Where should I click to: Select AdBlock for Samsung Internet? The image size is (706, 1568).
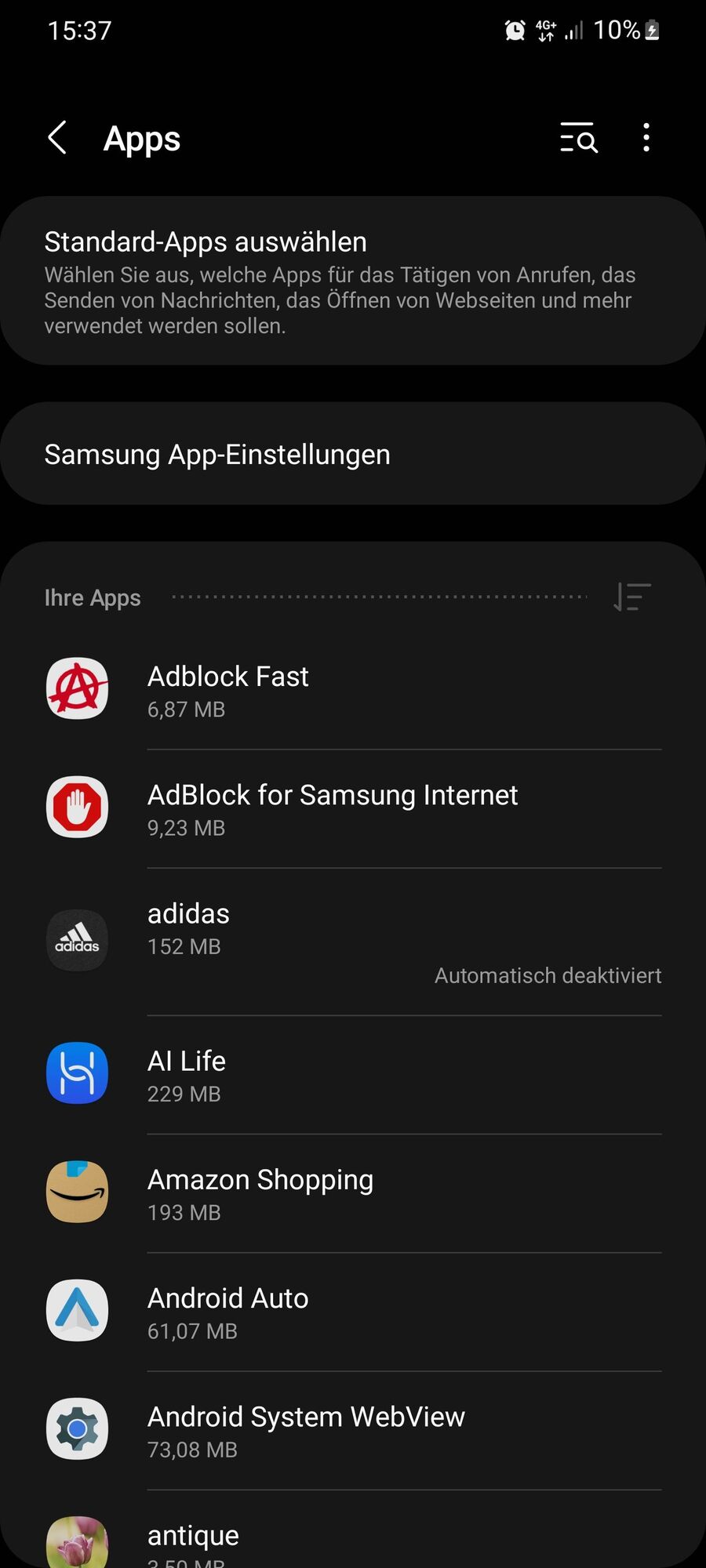click(353, 808)
